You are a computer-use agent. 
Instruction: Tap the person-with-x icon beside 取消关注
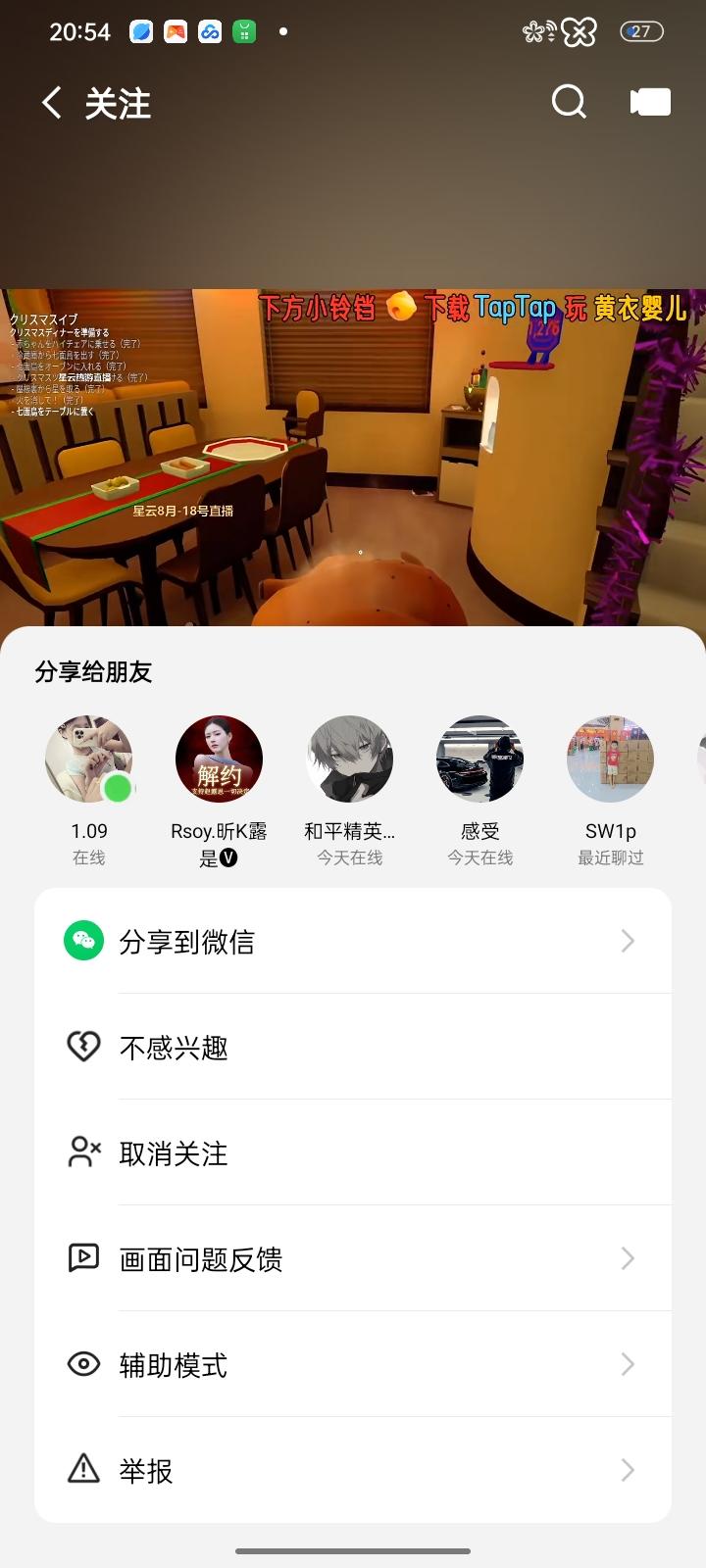83,1152
